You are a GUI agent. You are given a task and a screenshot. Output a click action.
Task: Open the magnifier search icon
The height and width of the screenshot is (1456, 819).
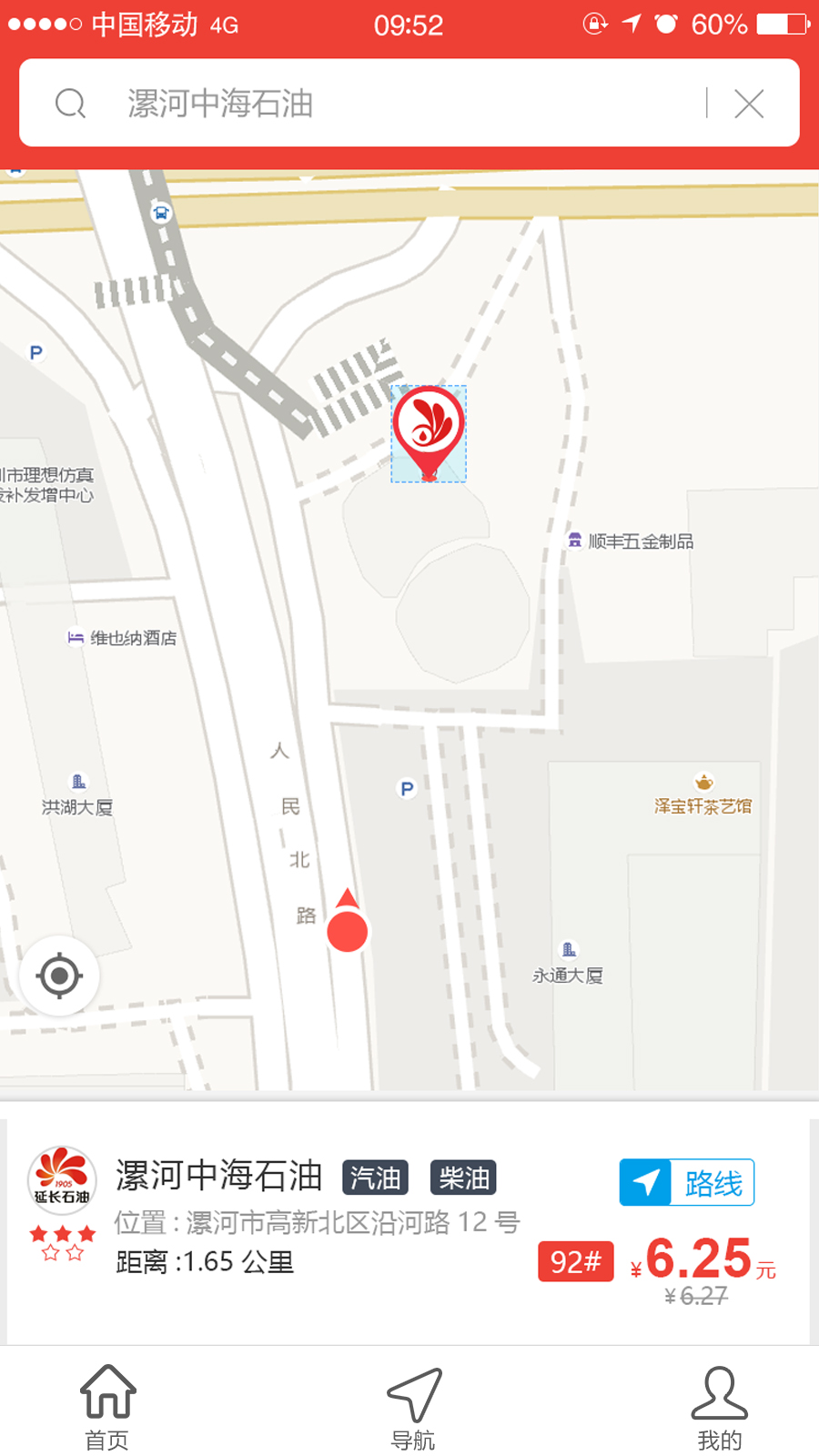(71, 104)
